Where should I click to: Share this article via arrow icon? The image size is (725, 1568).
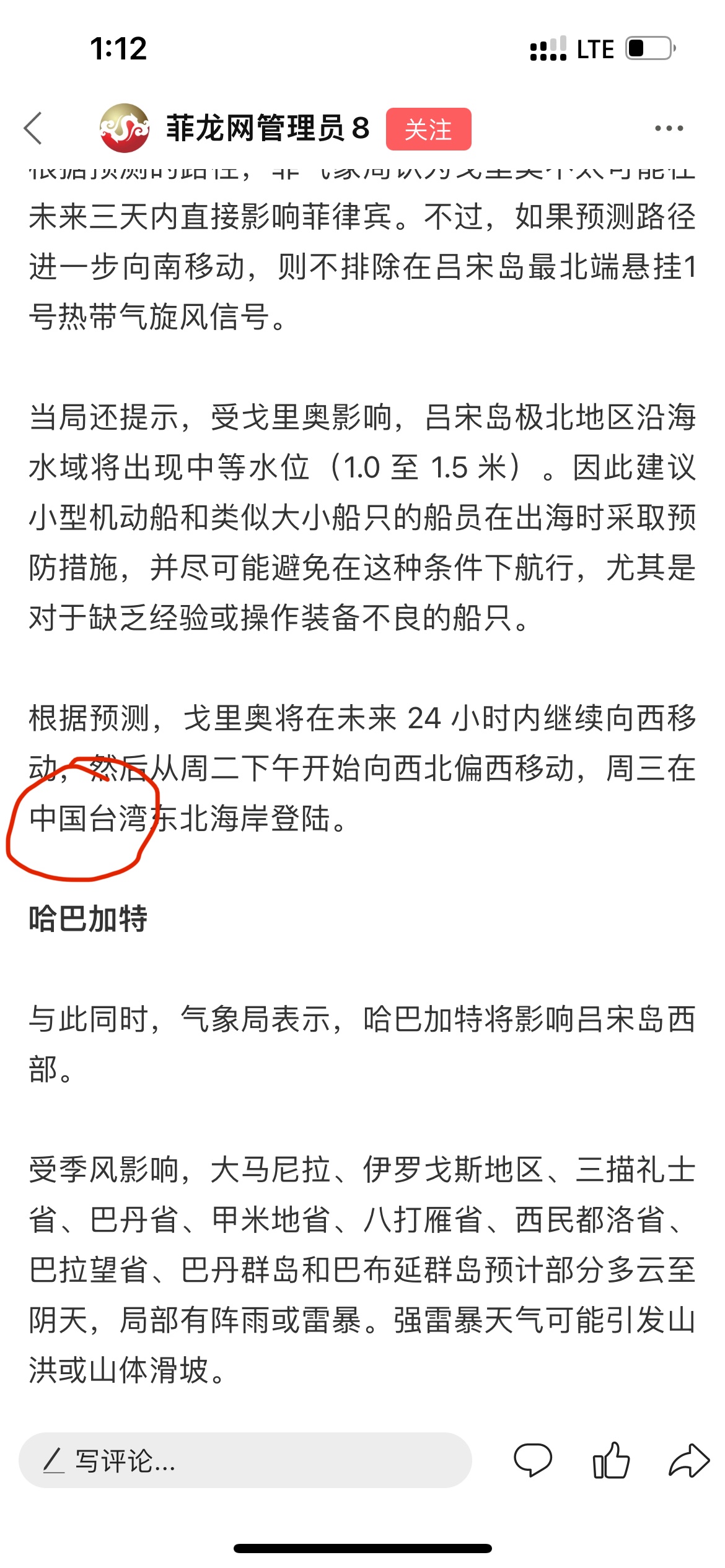tap(688, 1461)
